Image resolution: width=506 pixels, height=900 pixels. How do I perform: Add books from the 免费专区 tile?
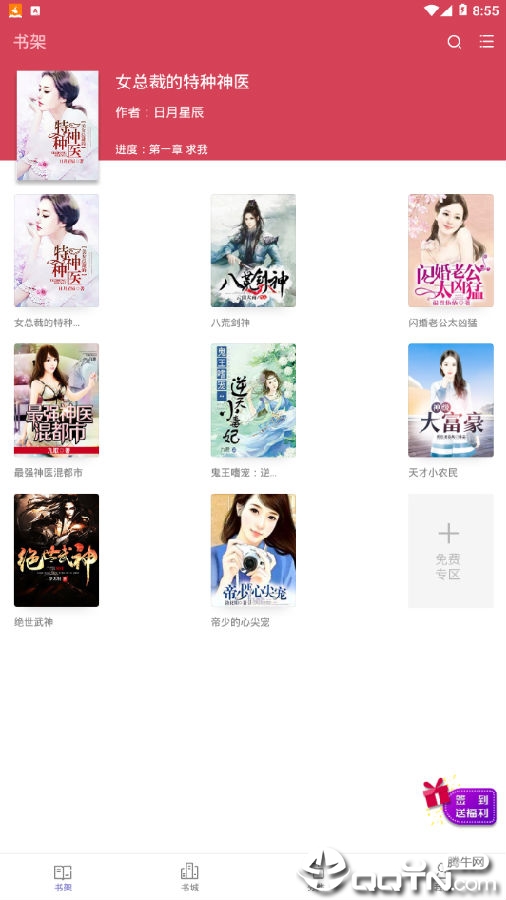(450, 550)
